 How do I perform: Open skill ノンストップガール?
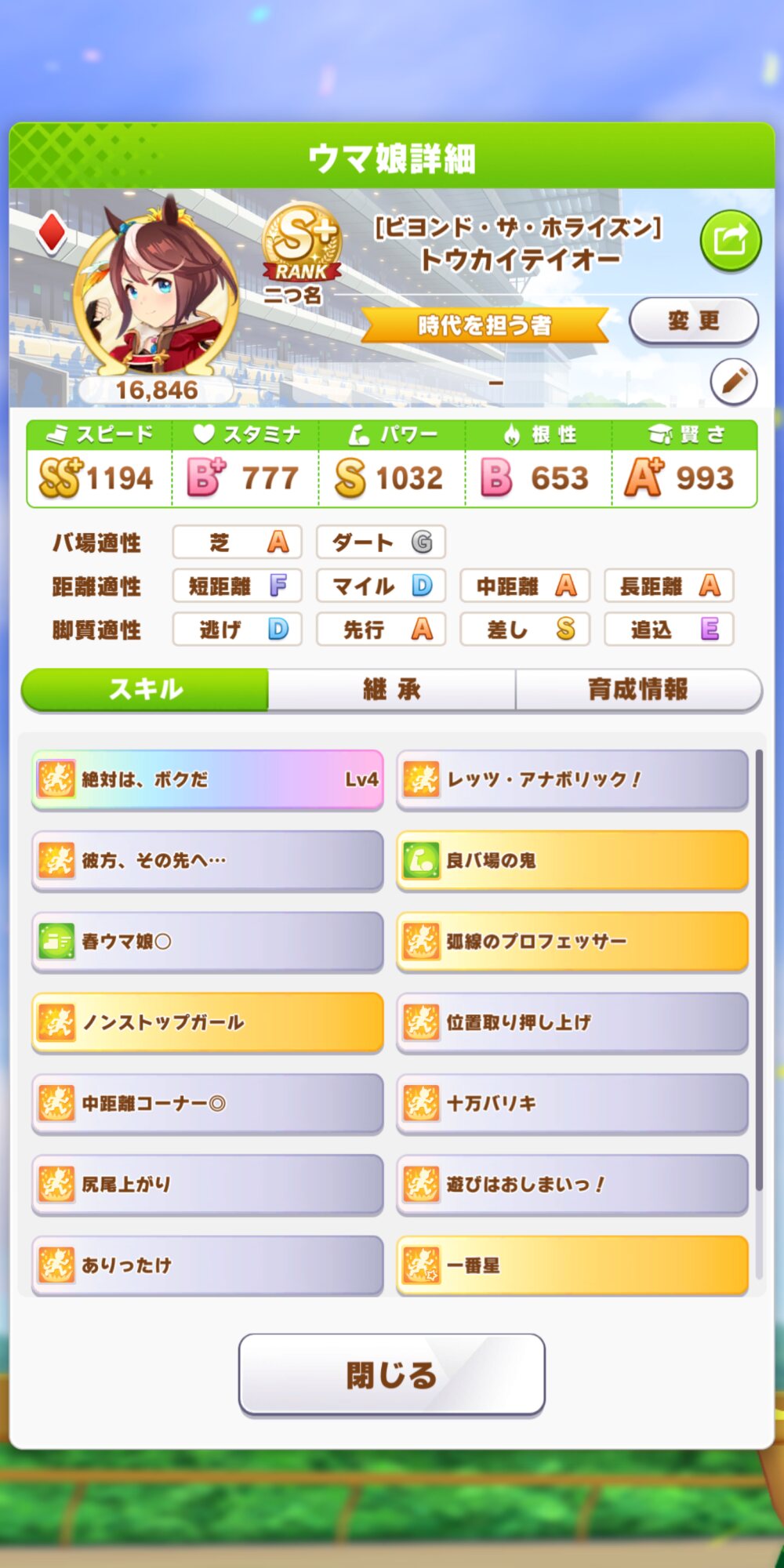point(208,1022)
